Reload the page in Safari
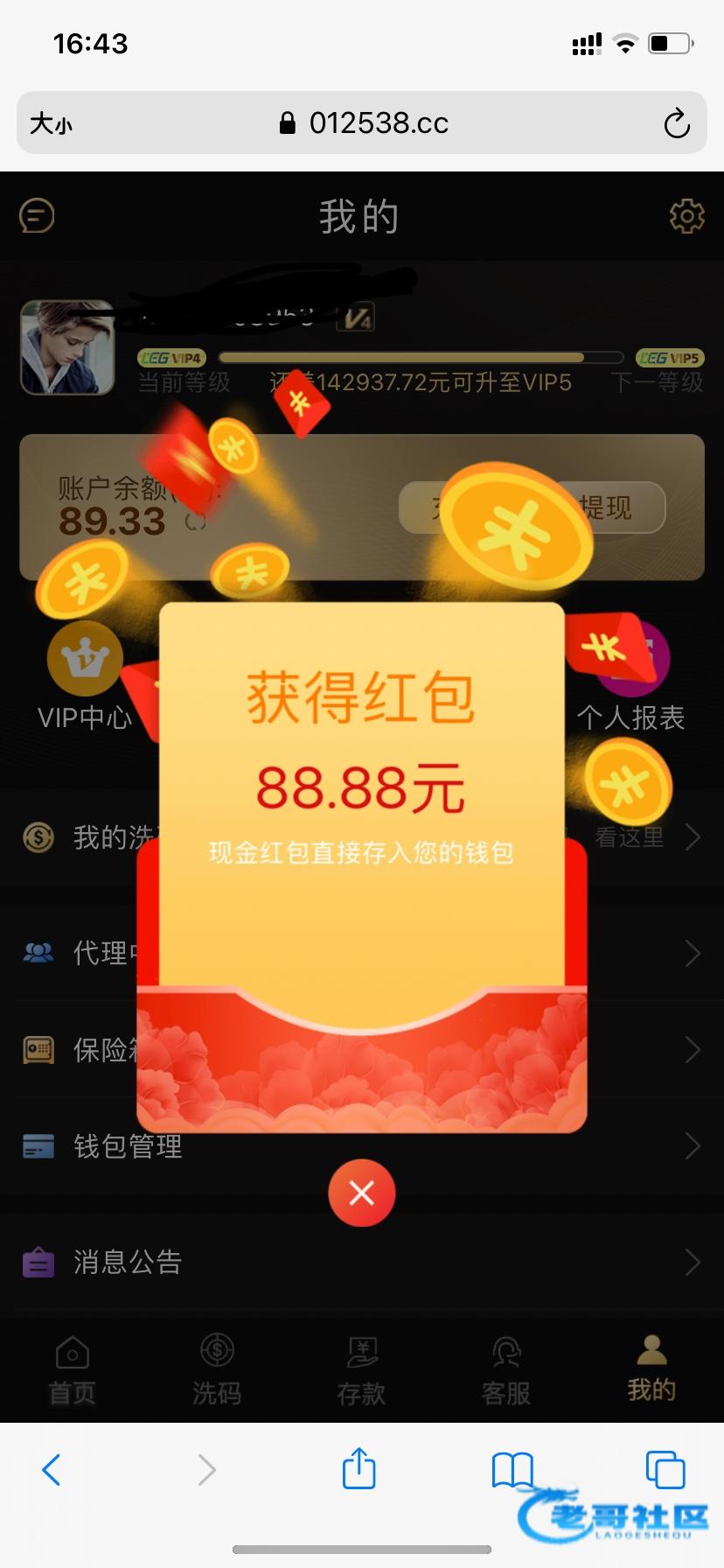 click(676, 123)
